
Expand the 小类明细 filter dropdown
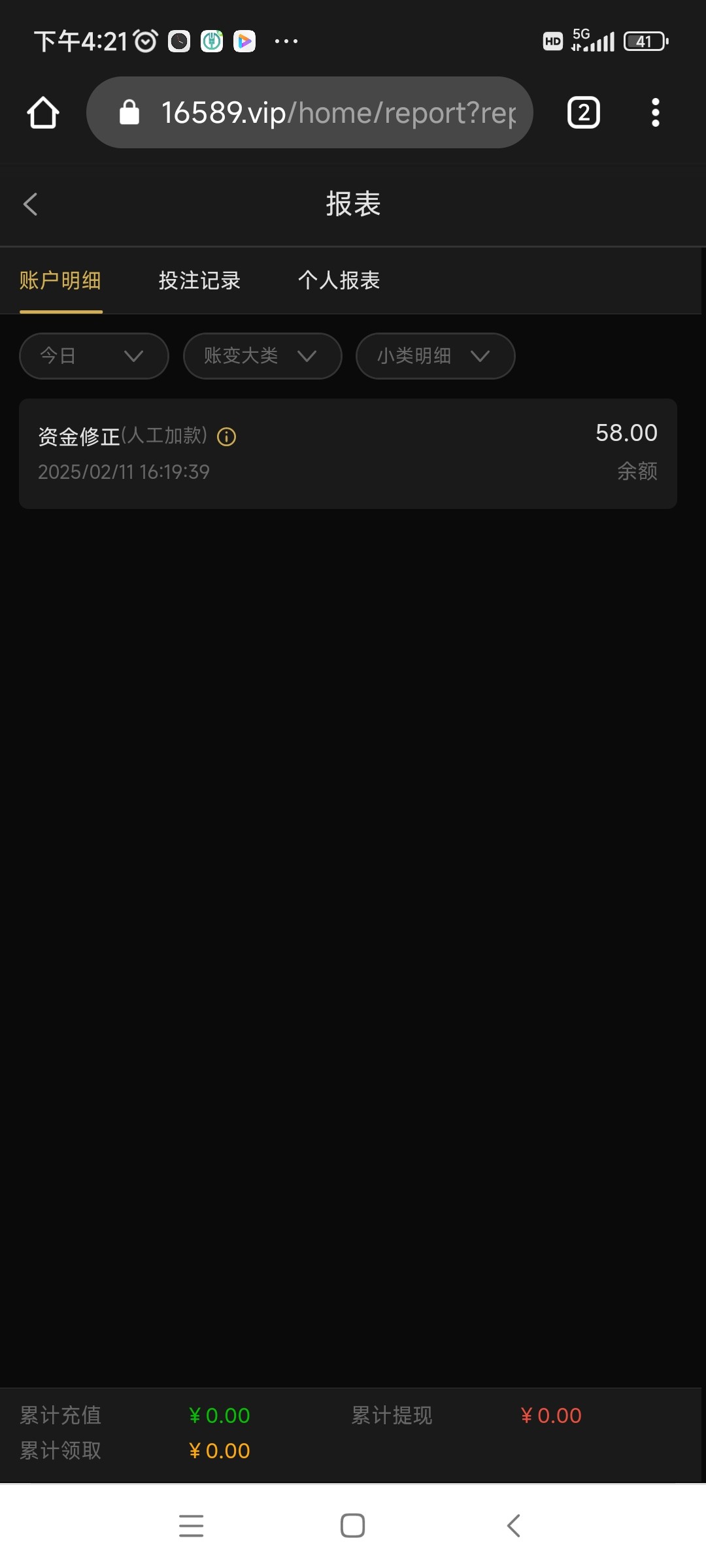435,356
